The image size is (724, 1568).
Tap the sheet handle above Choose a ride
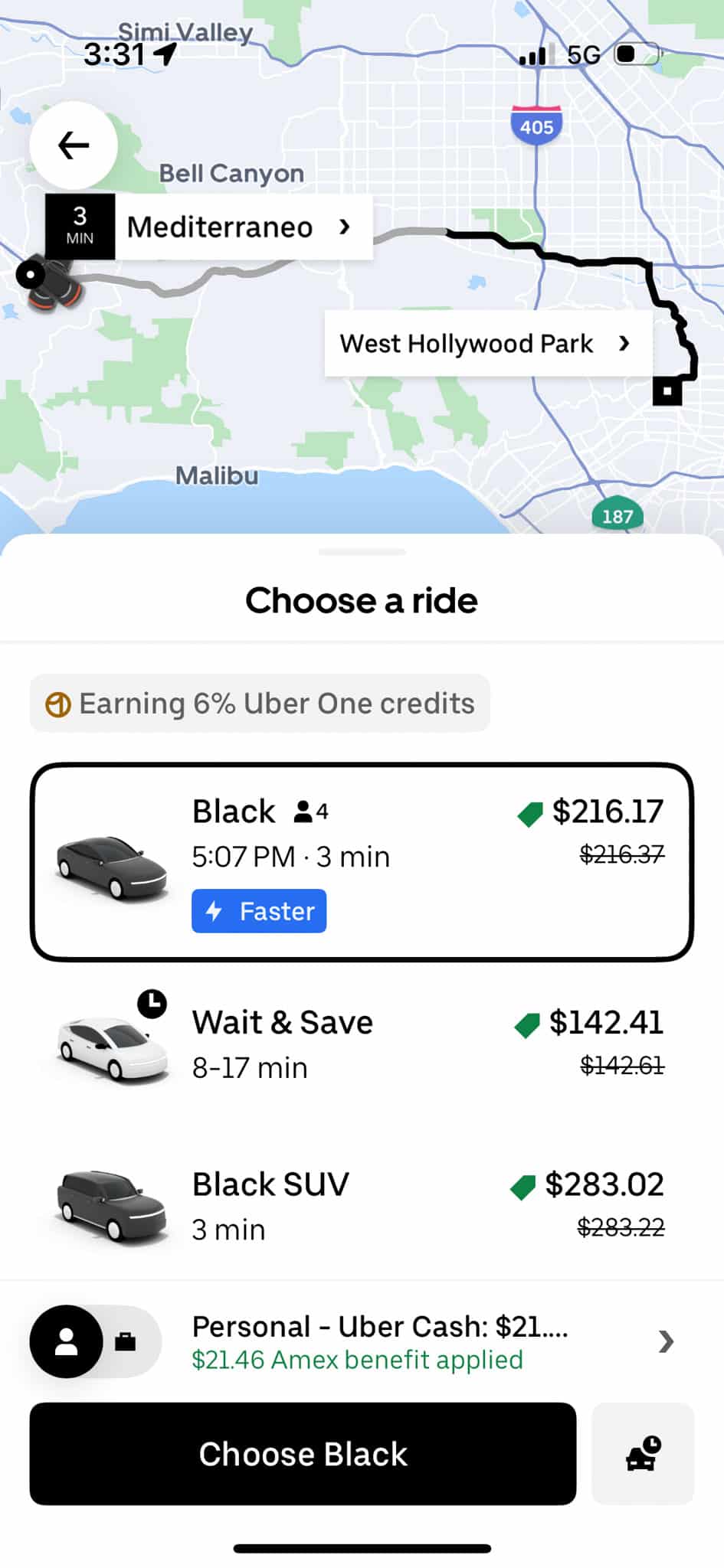point(362,551)
